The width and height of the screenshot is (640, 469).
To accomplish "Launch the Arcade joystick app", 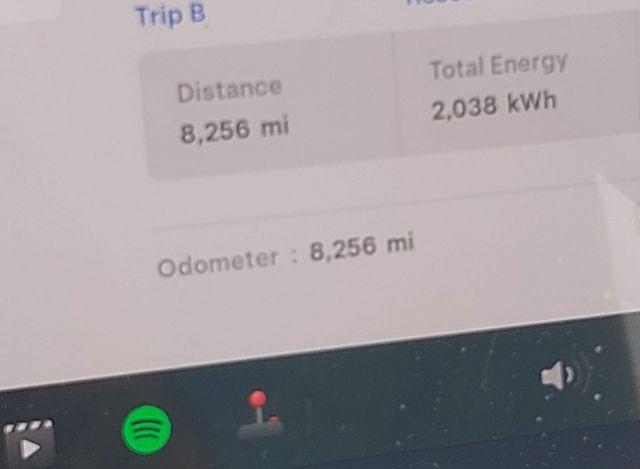I will coord(261,415).
